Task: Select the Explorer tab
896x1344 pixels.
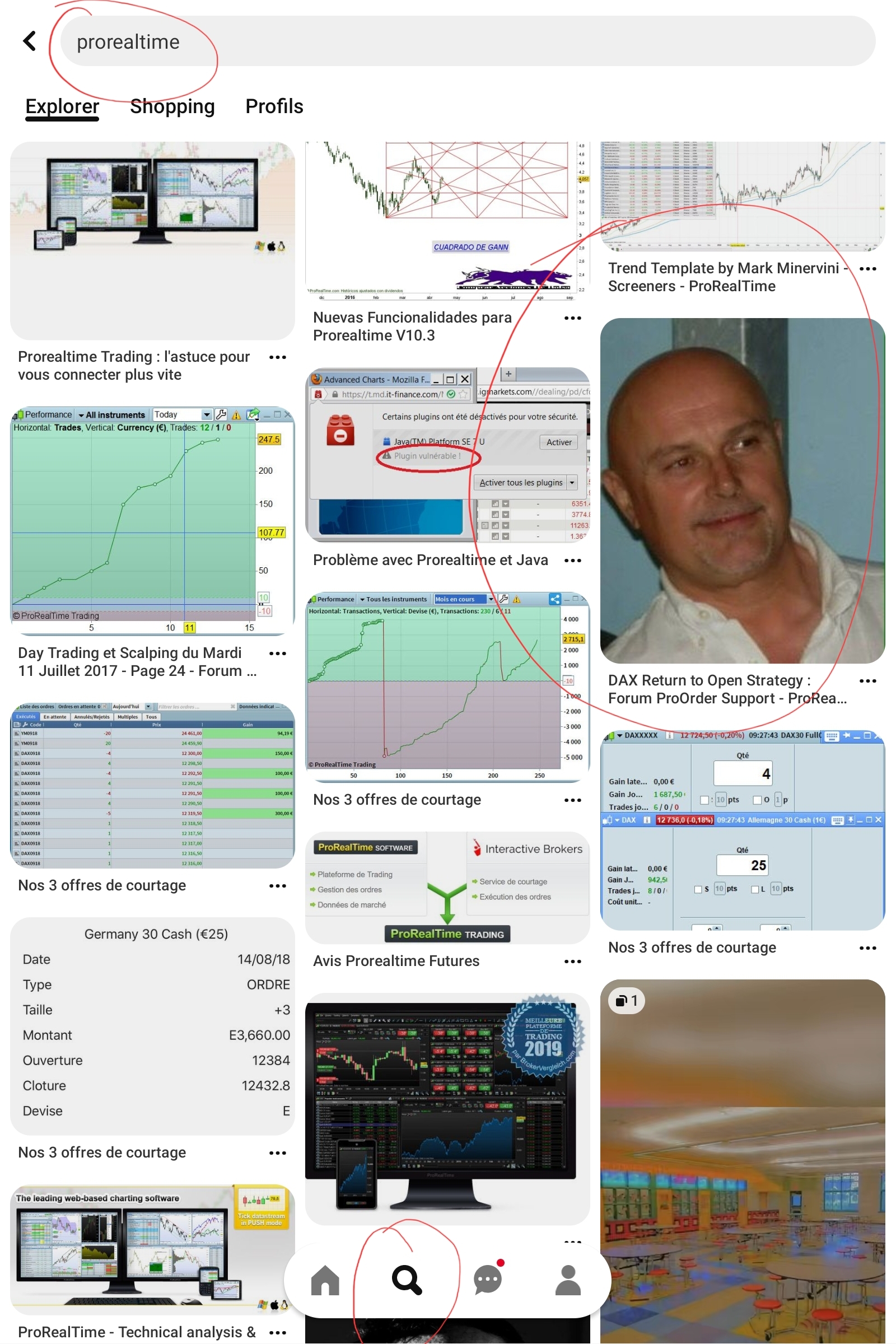Action: pyautogui.click(x=62, y=106)
